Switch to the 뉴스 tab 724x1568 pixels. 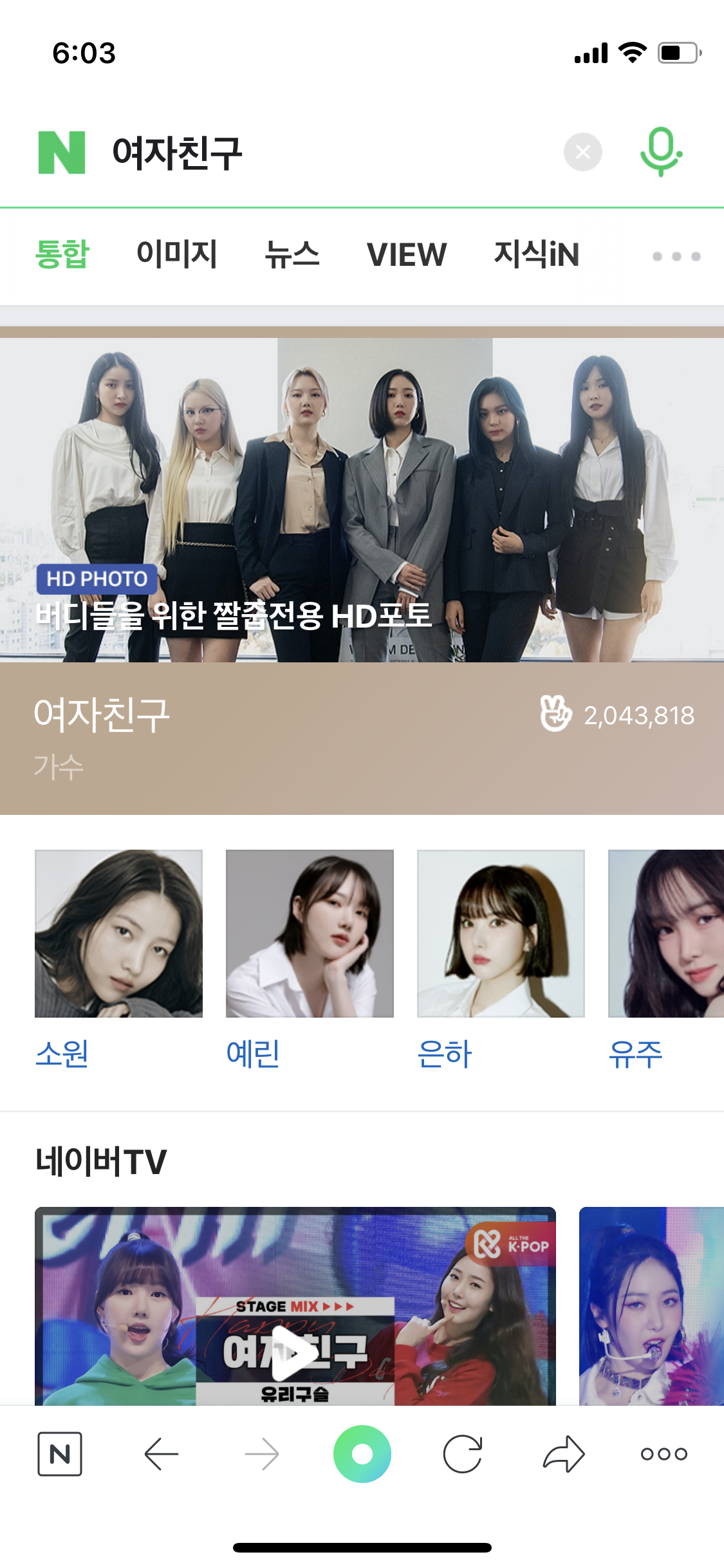[x=292, y=254]
